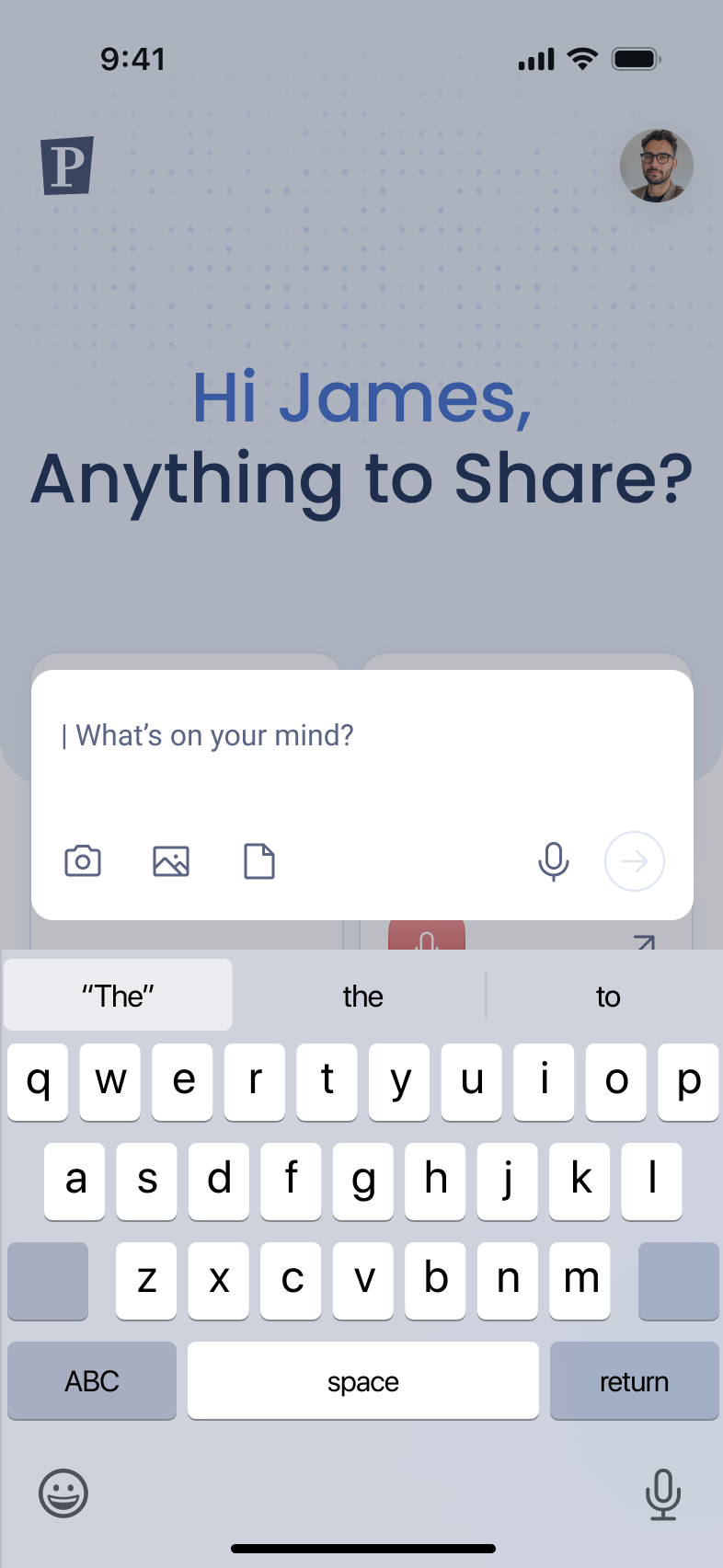Attach an image from the gallery

pos(171,861)
